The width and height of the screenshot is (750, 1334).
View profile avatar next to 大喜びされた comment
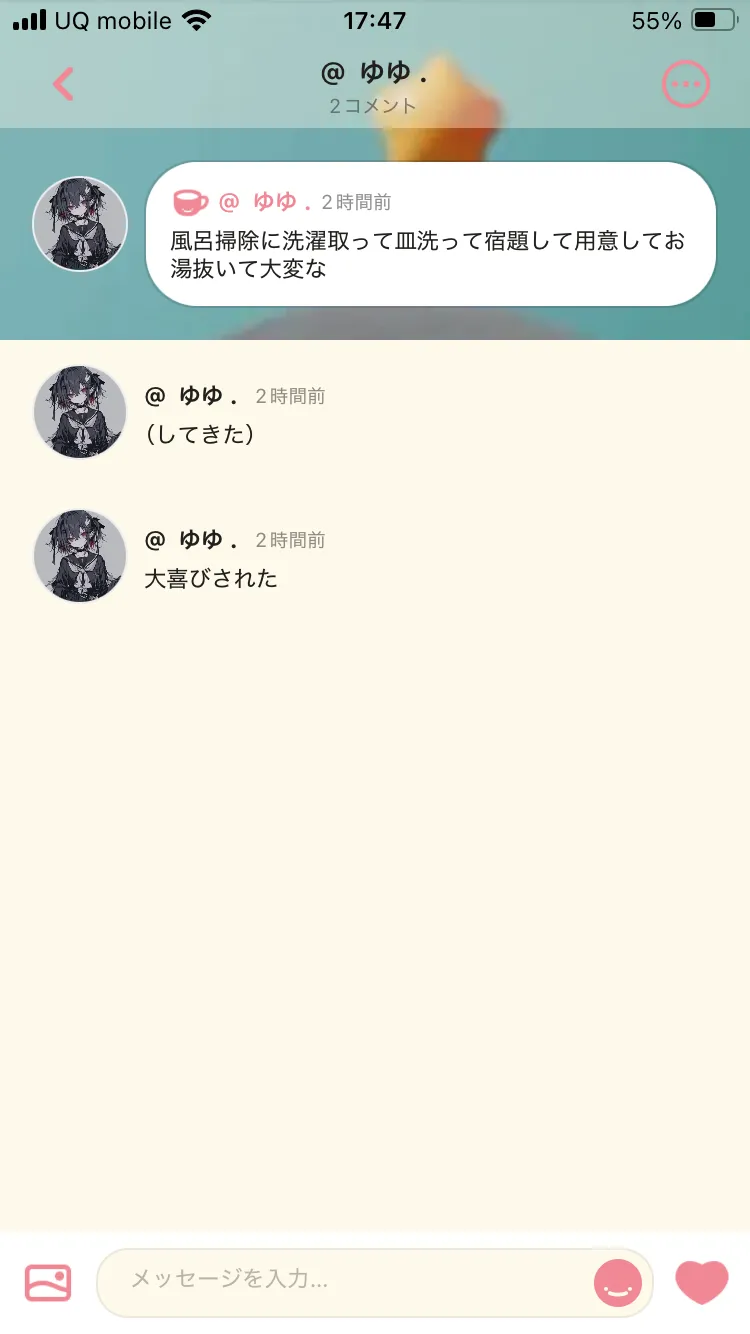tap(80, 556)
